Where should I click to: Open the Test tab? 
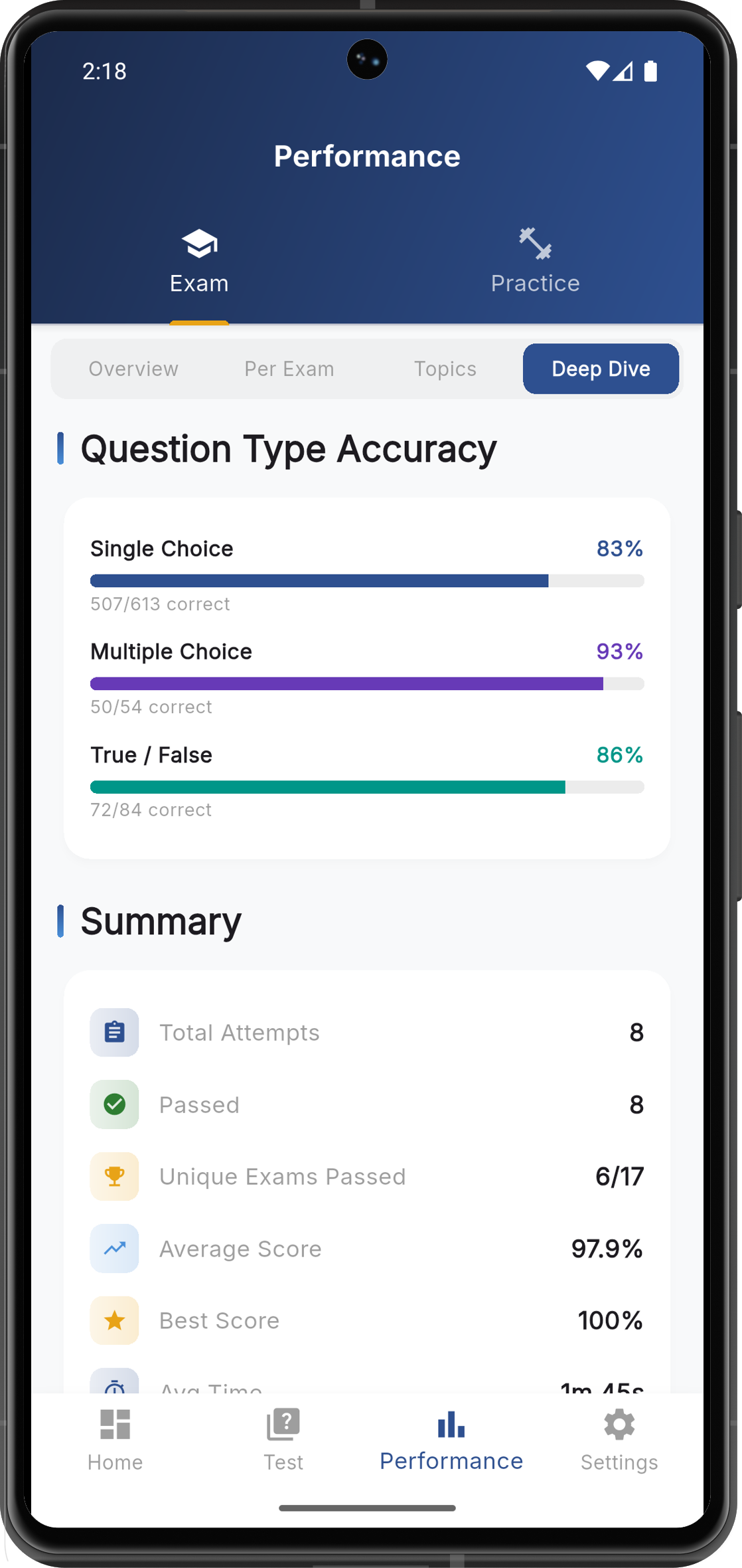(x=283, y=1440)
